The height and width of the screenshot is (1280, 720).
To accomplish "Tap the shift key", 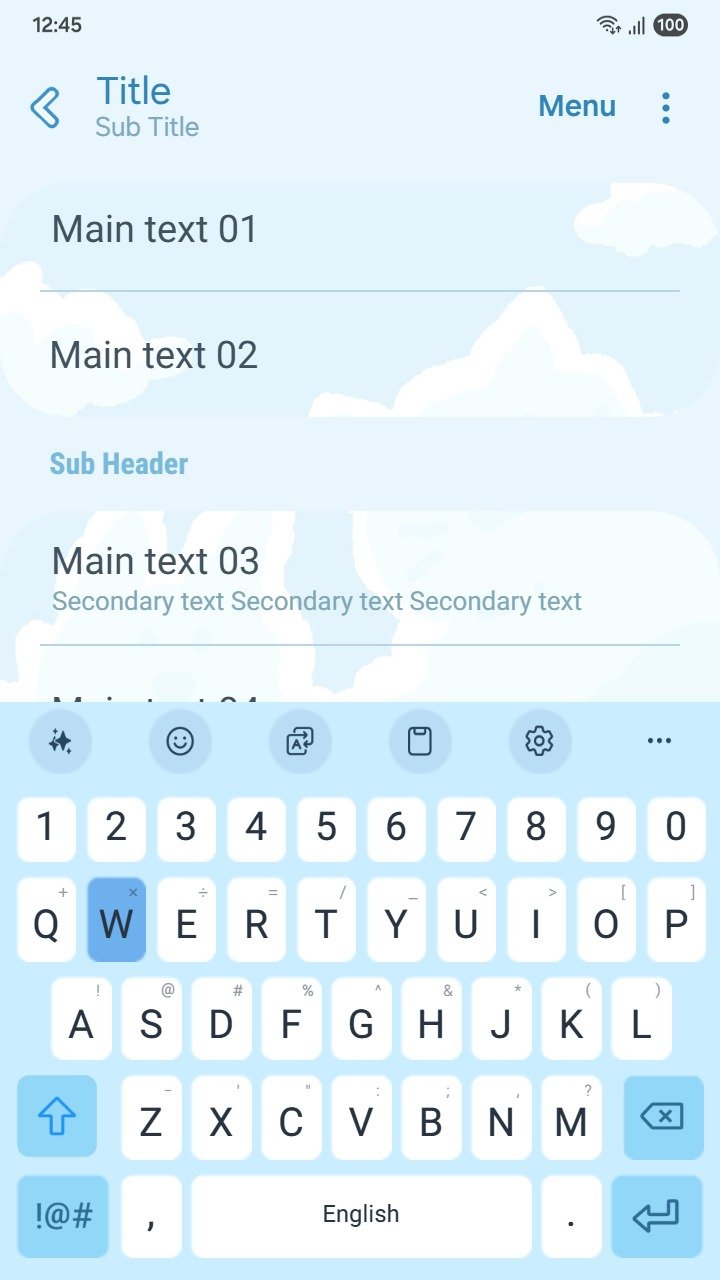I will (57, 1116).
